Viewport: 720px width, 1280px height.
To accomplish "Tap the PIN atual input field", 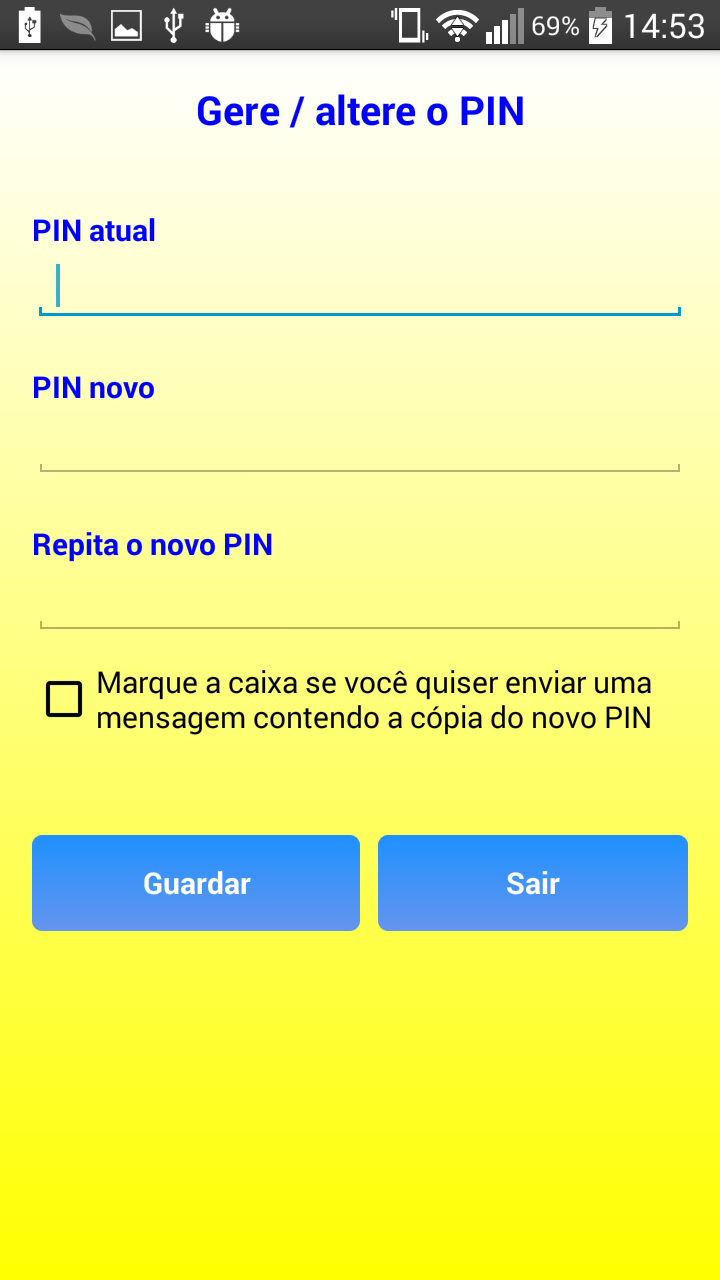I will 360,287.
